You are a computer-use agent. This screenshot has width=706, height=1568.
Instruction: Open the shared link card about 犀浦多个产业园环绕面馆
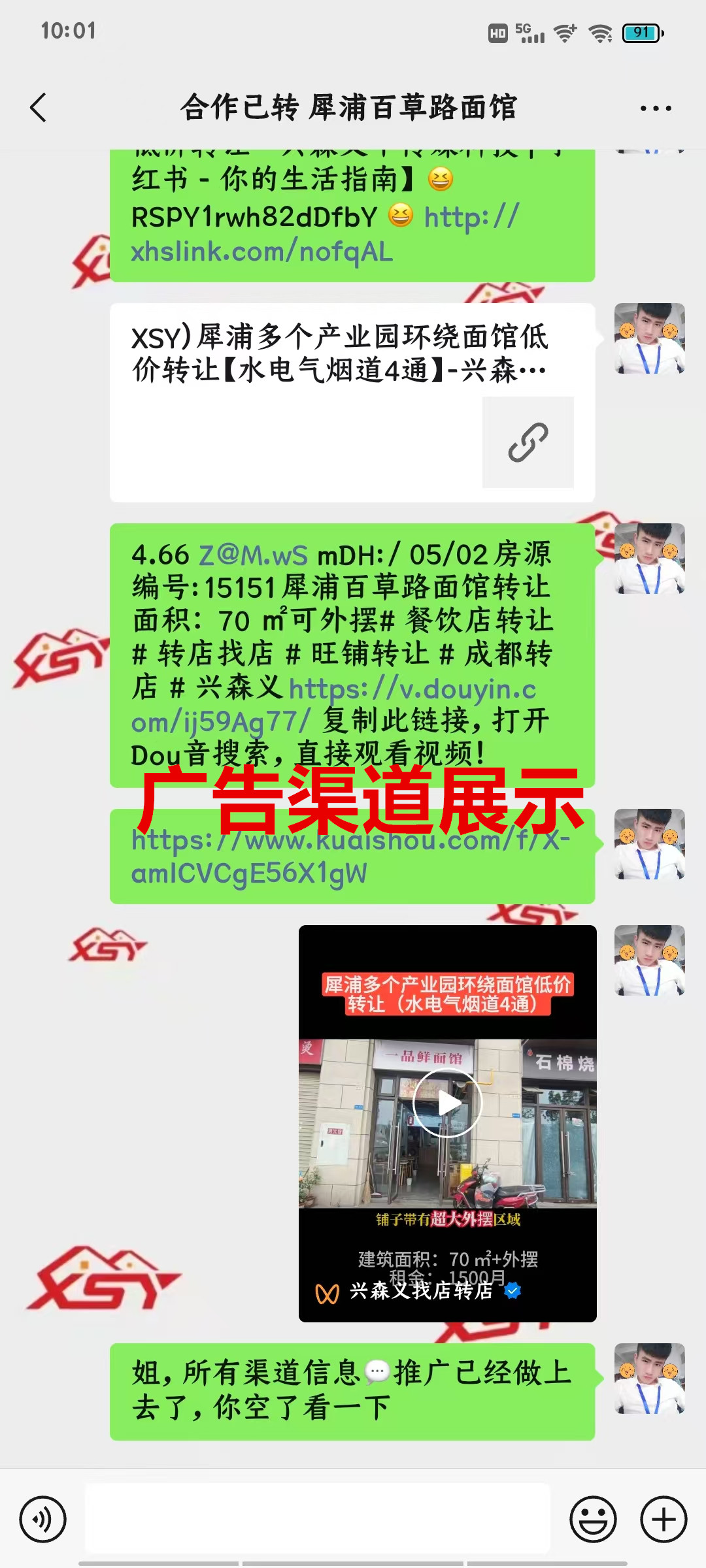point(352,402)
